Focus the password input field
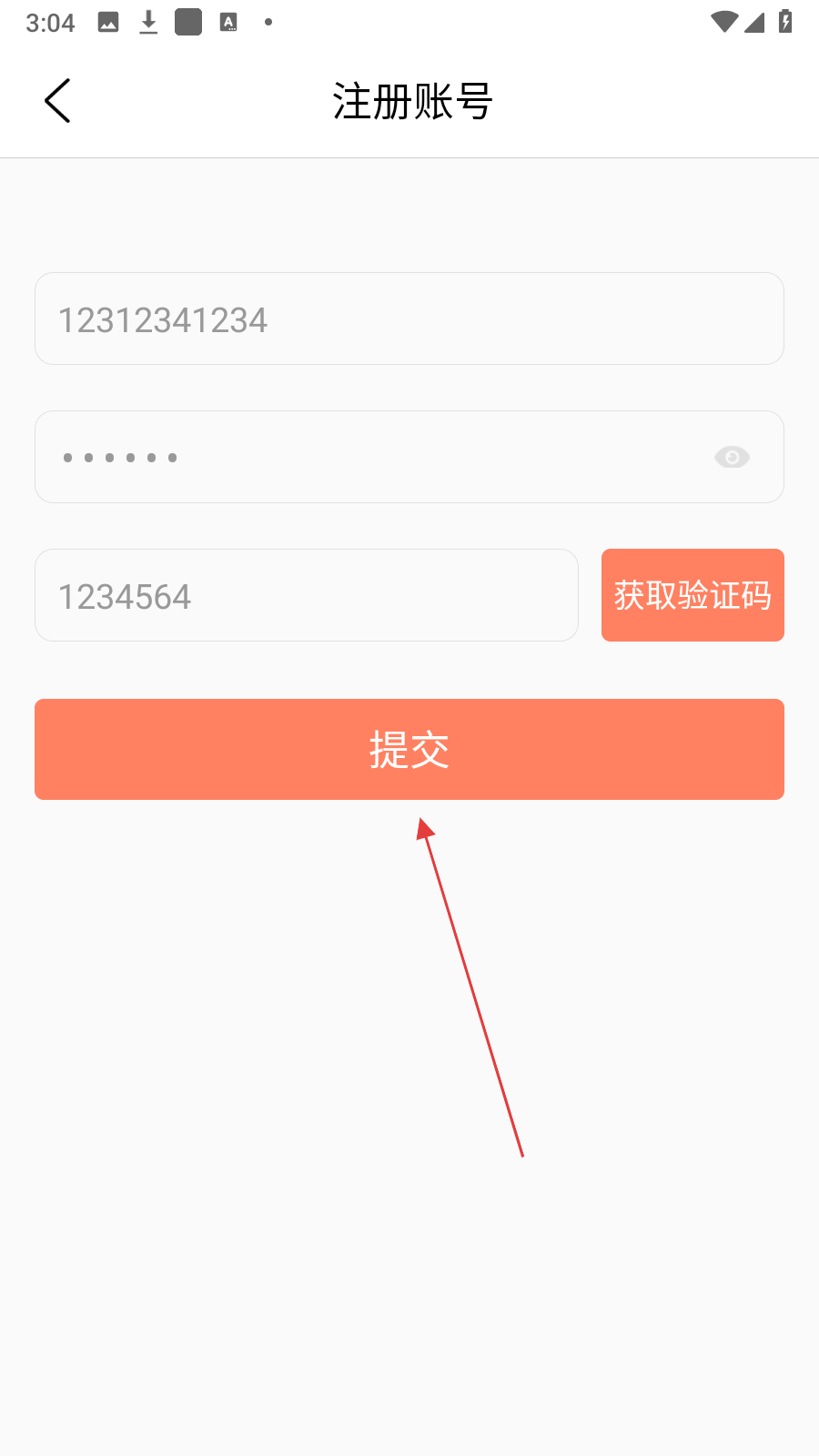This screenshot has height=1456, width=819. 364,457
